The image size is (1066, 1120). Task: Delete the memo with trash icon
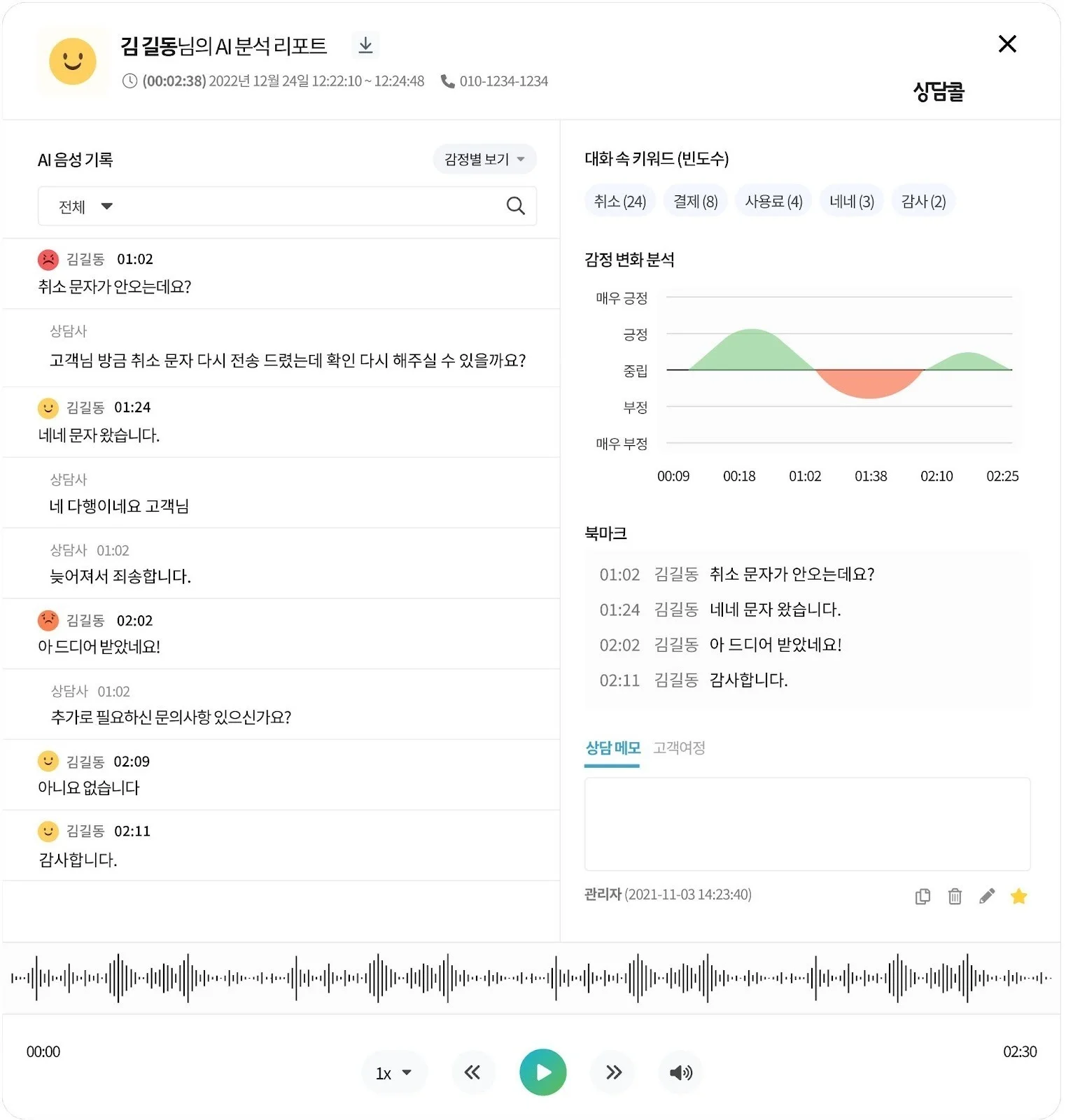point(955,896)
